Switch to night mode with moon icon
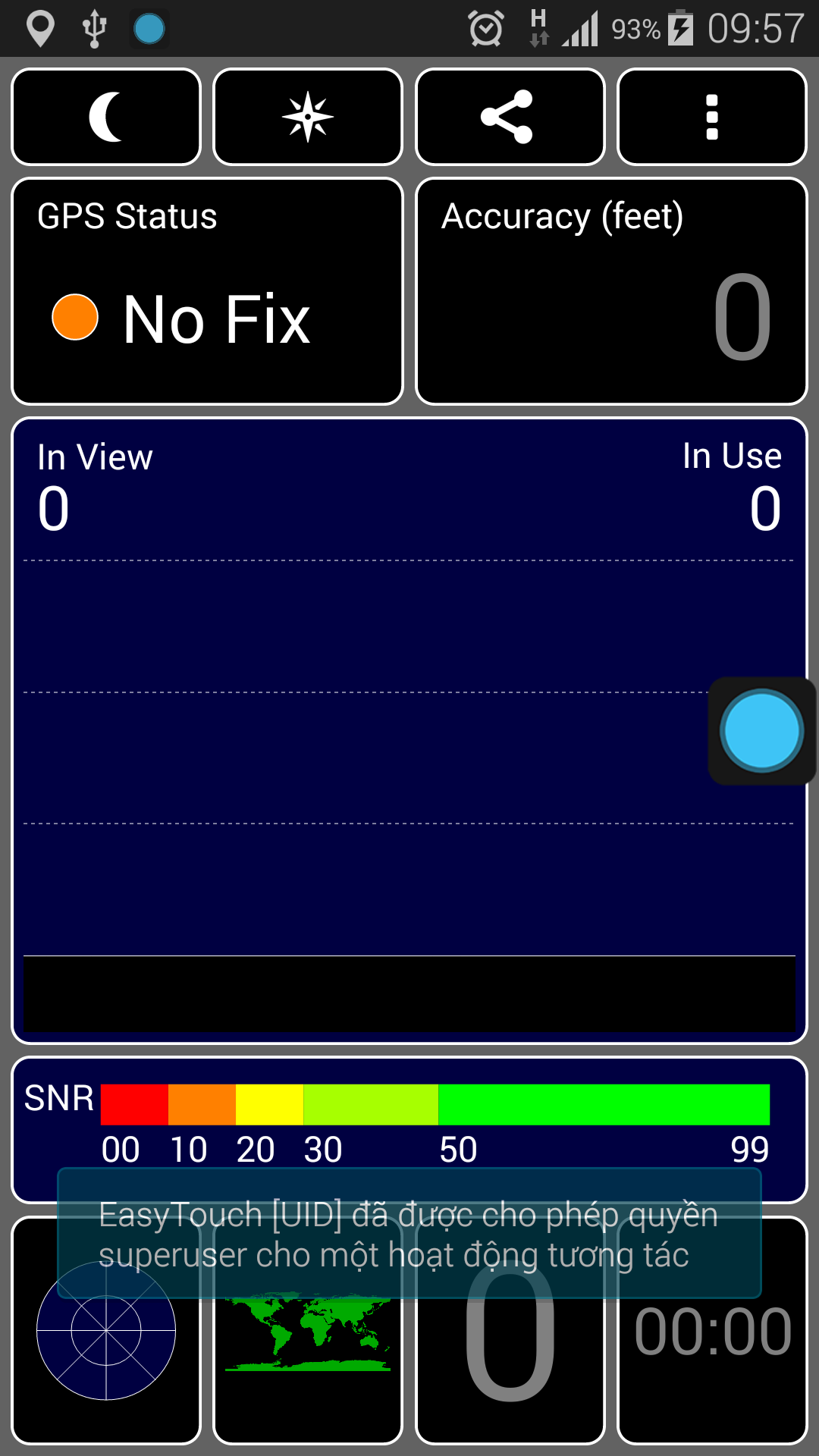Viewport: 819px width, 1456px height. [106, 117]
